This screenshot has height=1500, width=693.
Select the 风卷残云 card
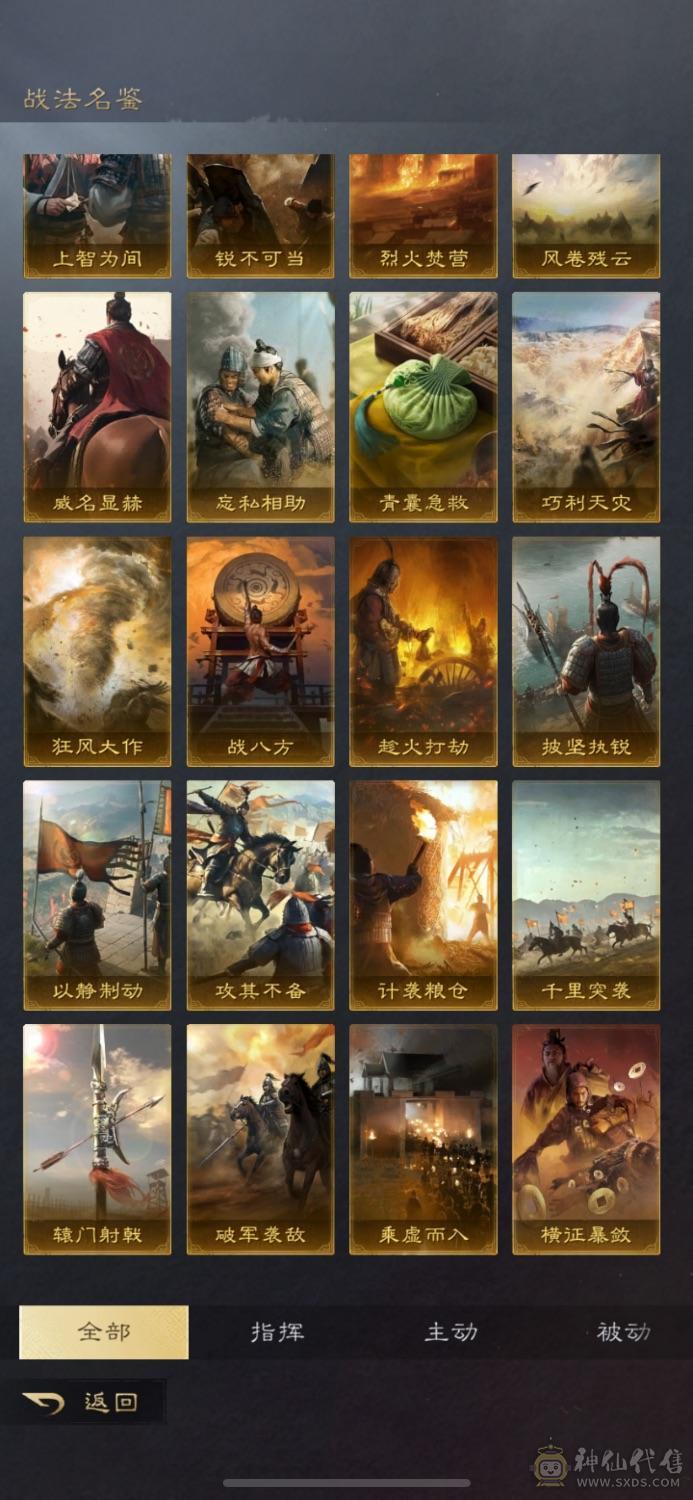point(586,216)
